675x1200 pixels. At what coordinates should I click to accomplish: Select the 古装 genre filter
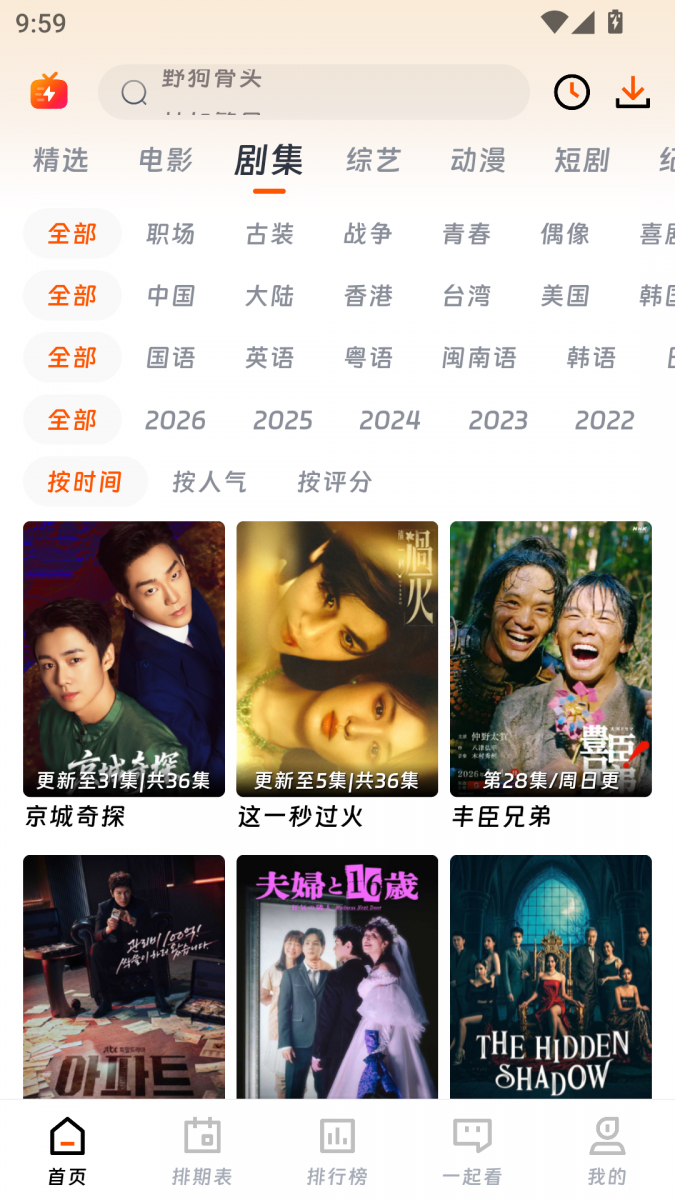(270, 234)
